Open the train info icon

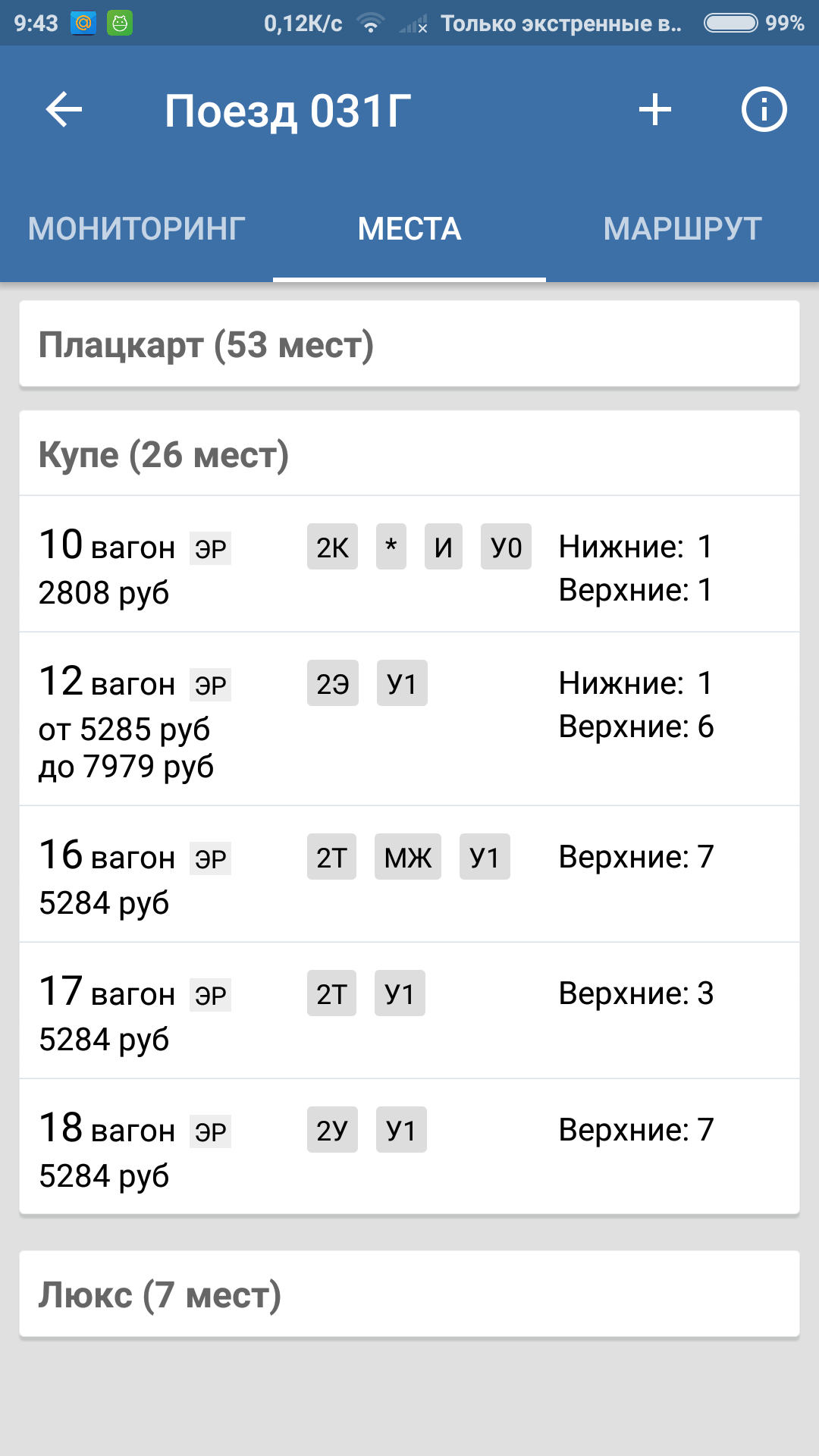pos(764,110)
